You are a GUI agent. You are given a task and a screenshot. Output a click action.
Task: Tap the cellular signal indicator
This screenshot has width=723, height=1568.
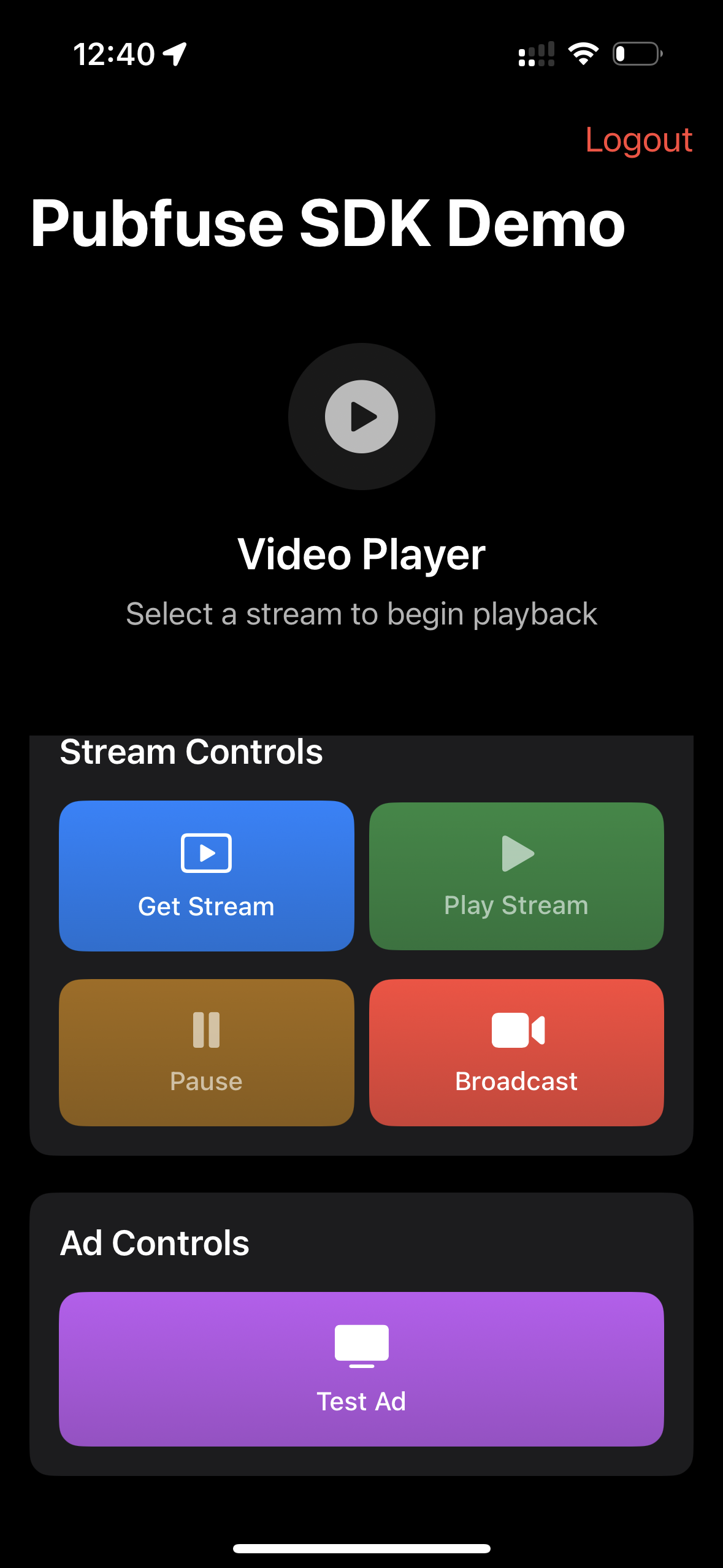tap(535, 54)
